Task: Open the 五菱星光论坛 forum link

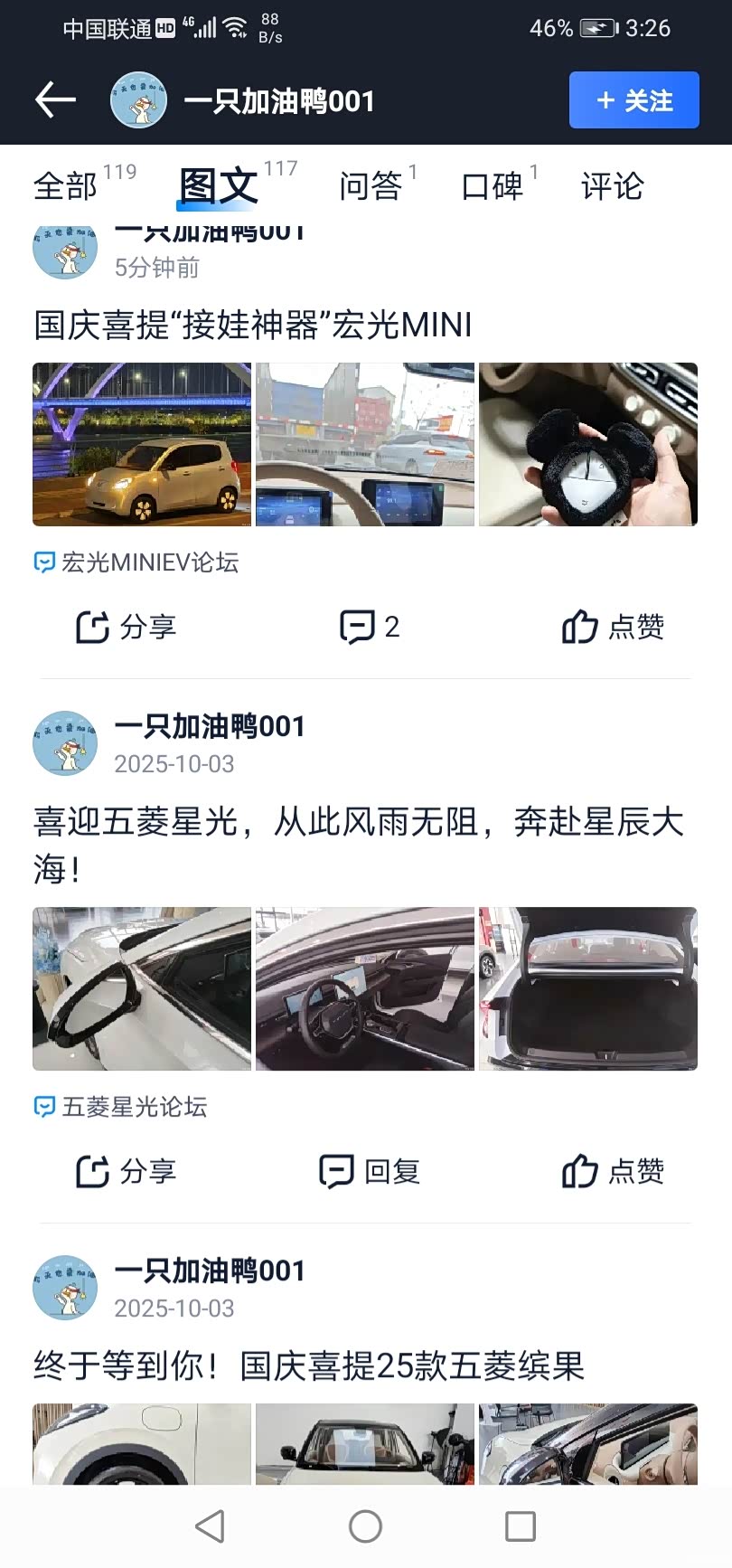Action: click(x=121, y=1107)
